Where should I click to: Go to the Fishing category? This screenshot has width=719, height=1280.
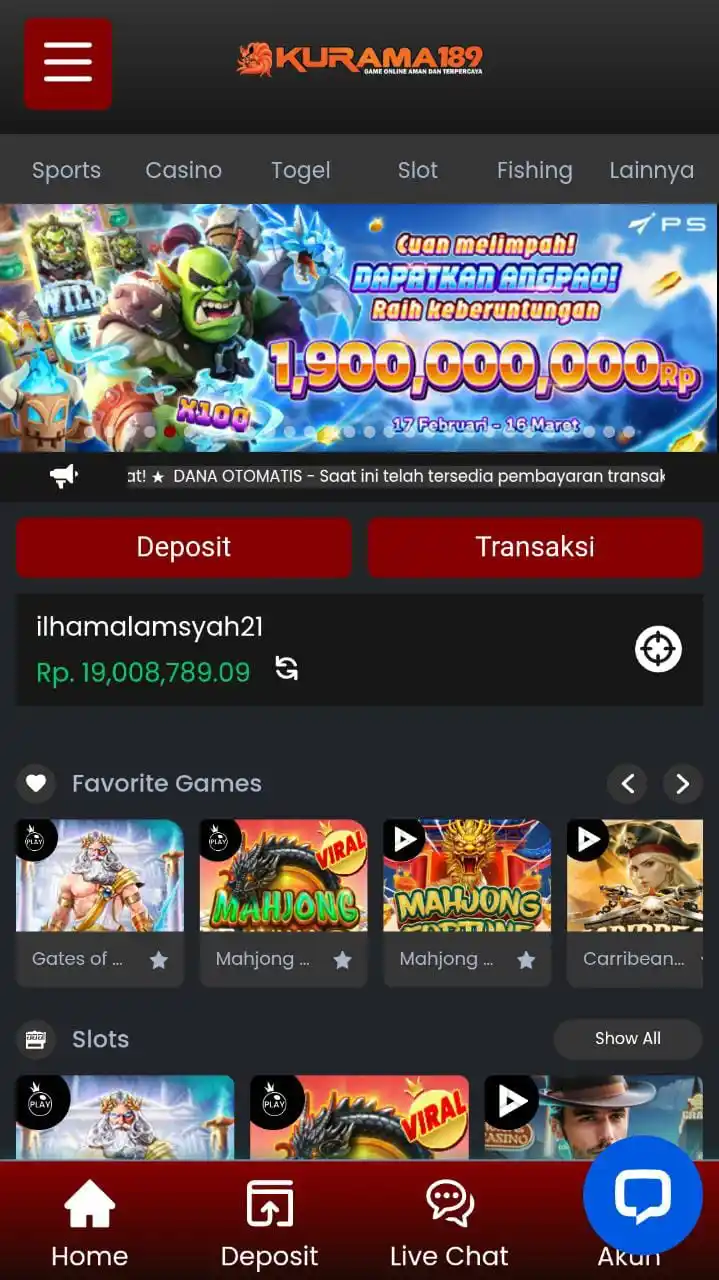coord(534,170)
